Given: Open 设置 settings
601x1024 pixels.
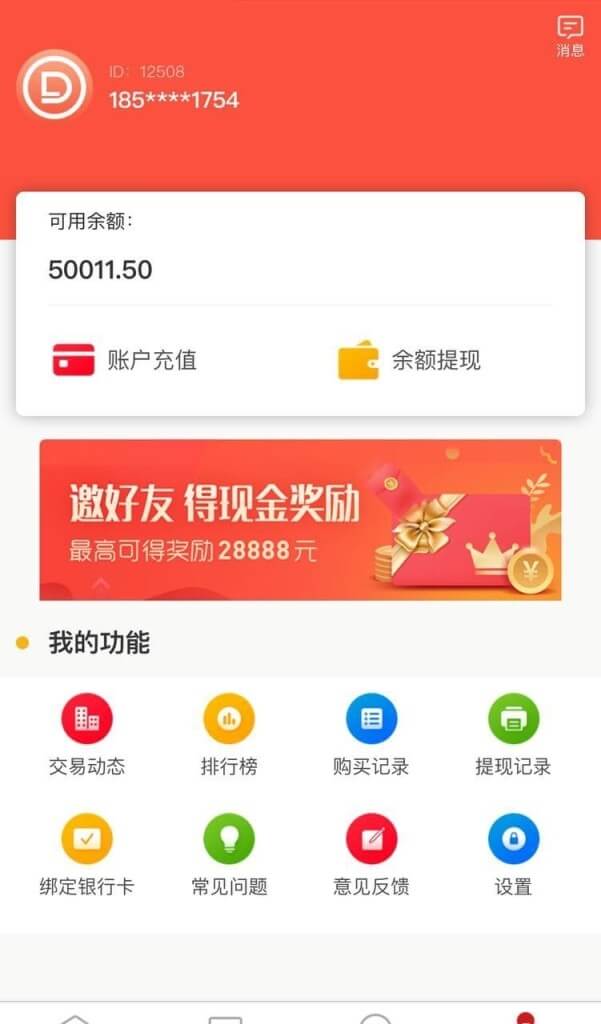Looking at the screenshot, I should (x=513, y=855).
